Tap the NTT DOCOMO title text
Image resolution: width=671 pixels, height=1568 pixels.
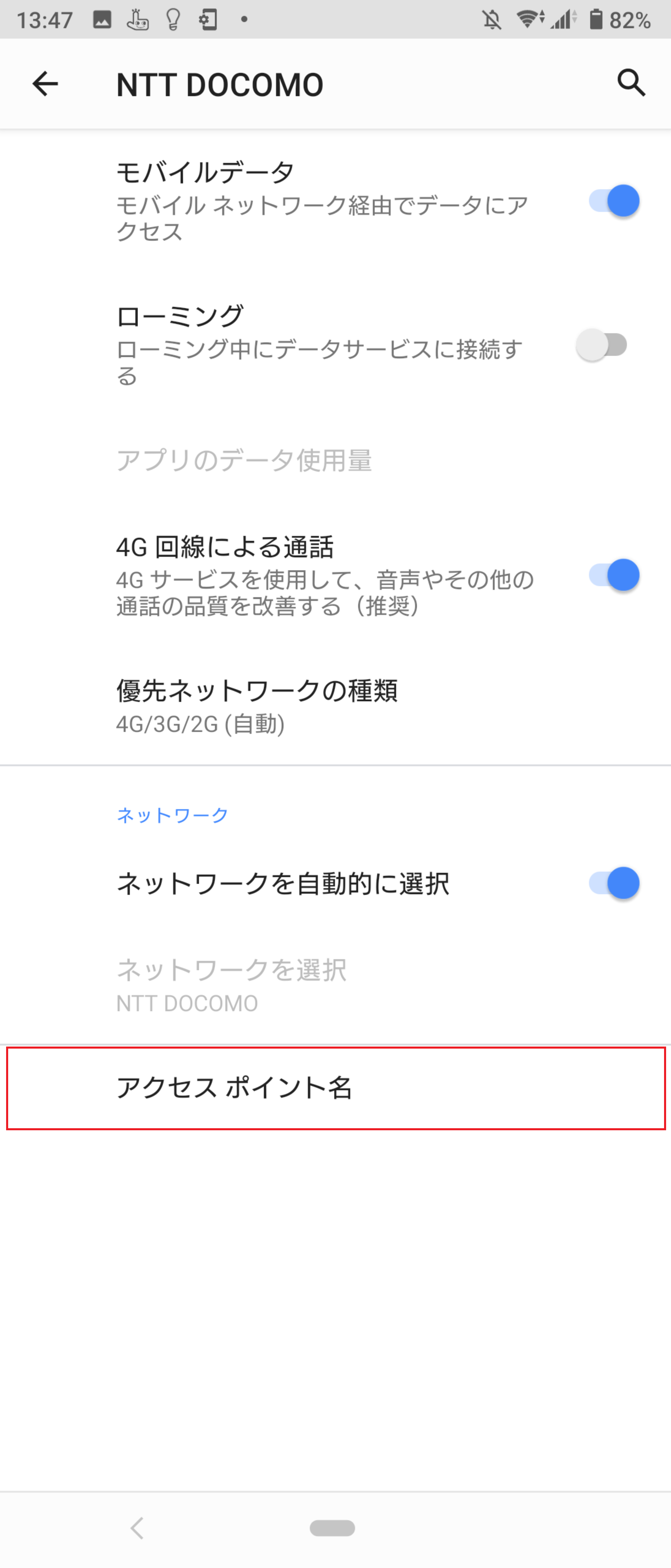tap(219, 83)
